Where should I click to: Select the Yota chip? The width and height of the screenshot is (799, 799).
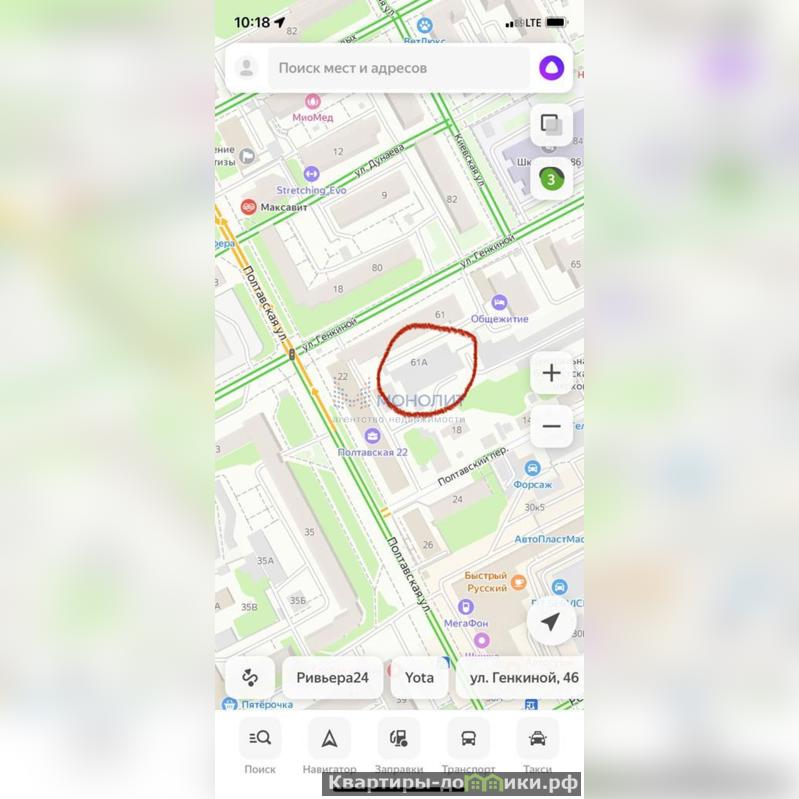click(x=419, y=677)
